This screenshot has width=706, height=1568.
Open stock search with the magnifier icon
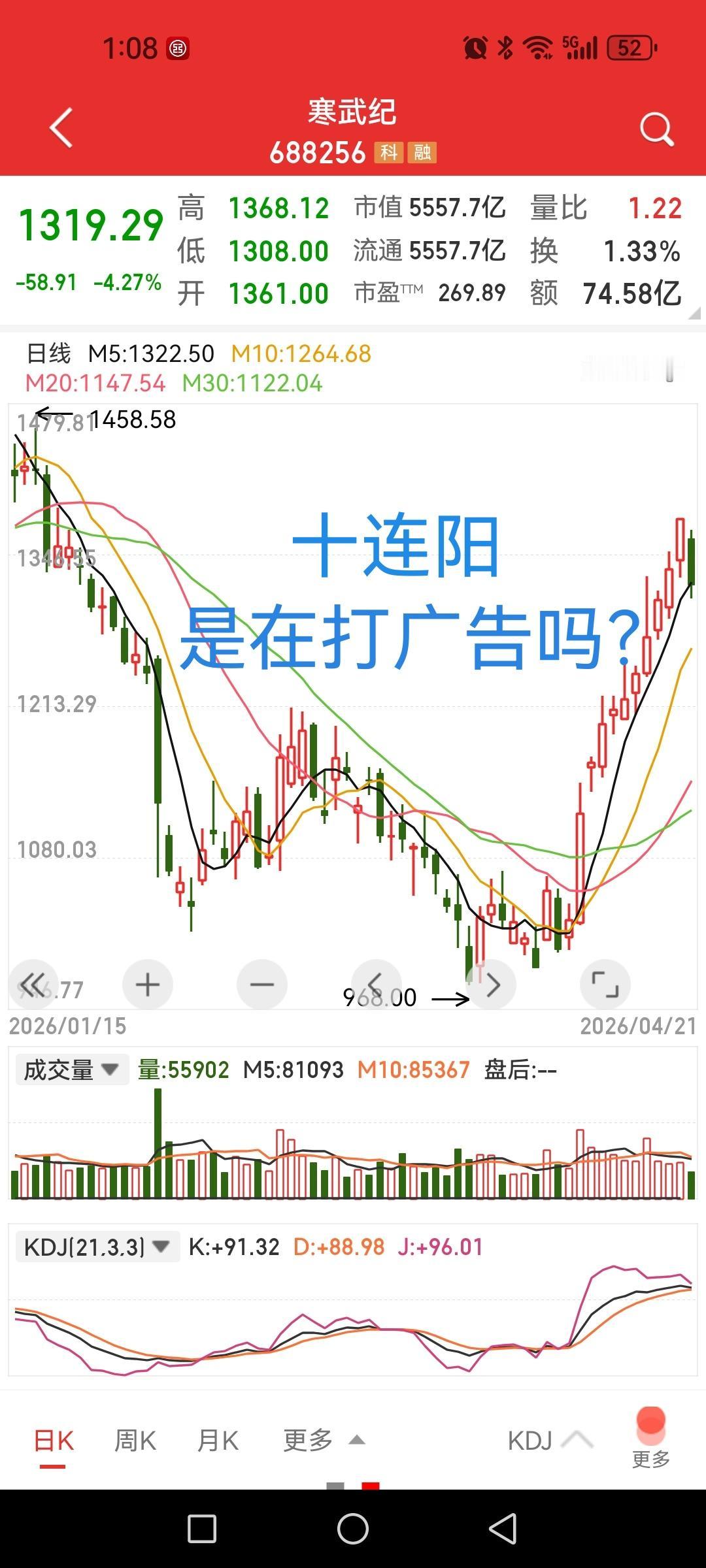tap(656, 128)
